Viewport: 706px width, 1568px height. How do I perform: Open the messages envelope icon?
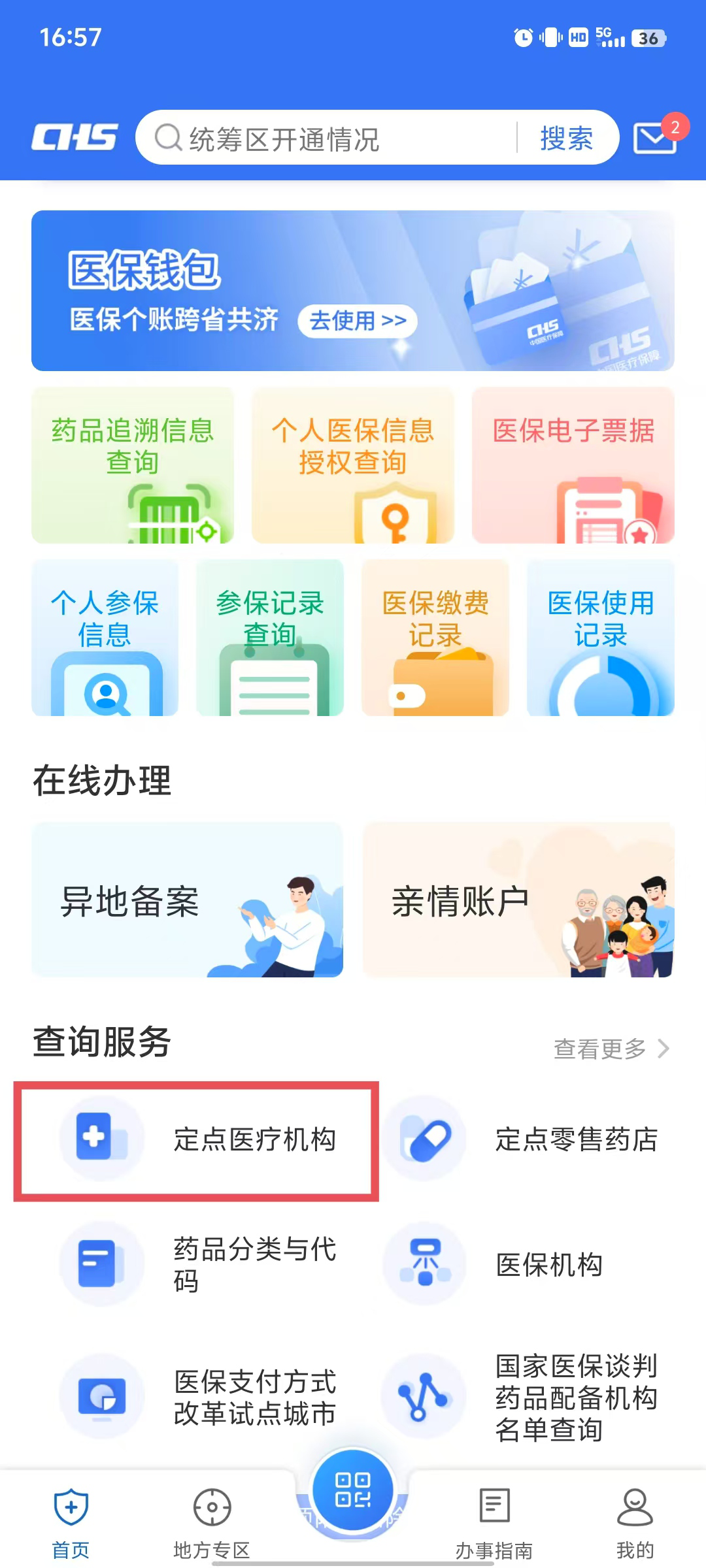click(x=654, y=139)
